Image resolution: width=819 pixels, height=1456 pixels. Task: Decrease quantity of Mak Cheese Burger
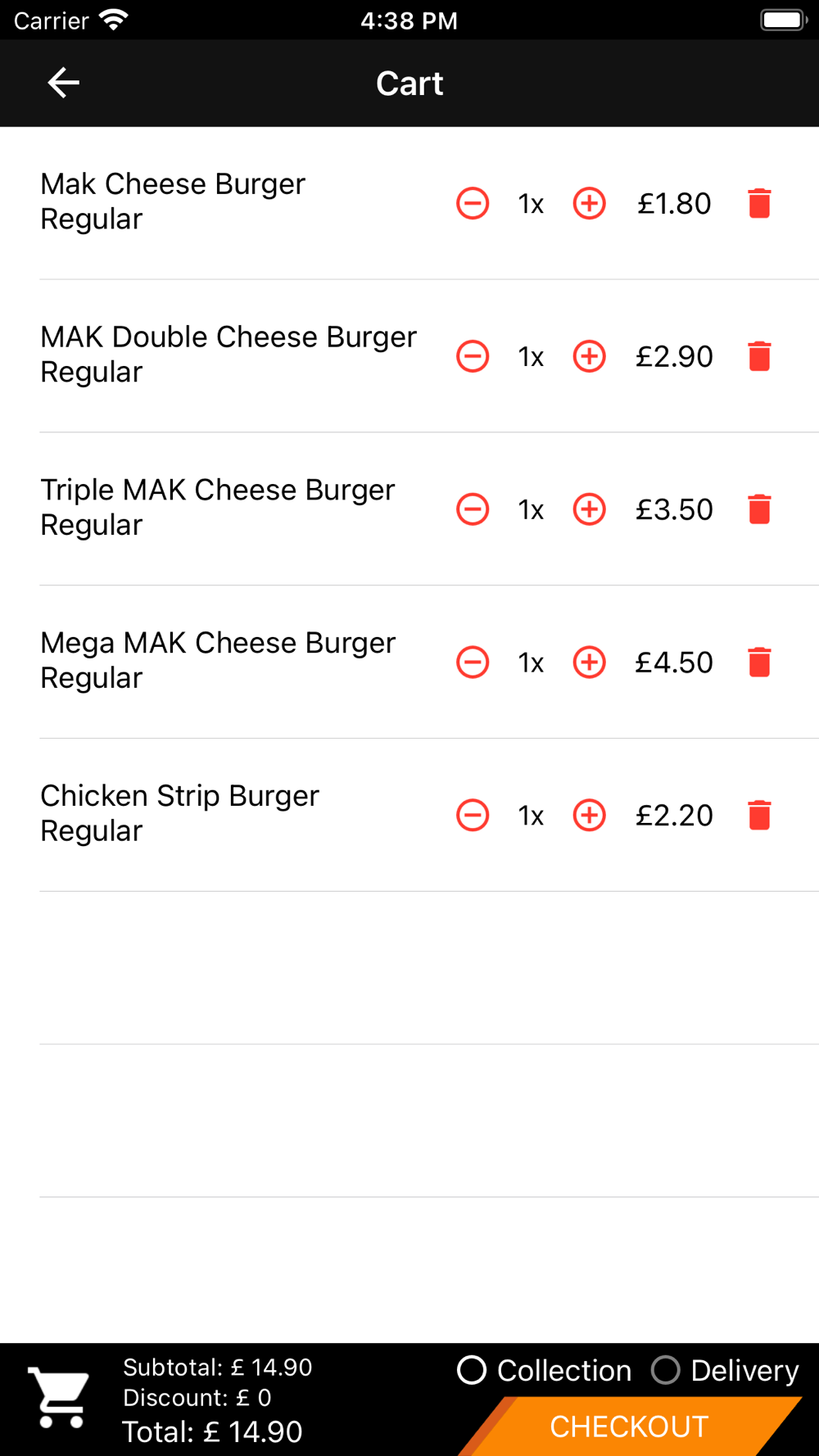(473, 203)
